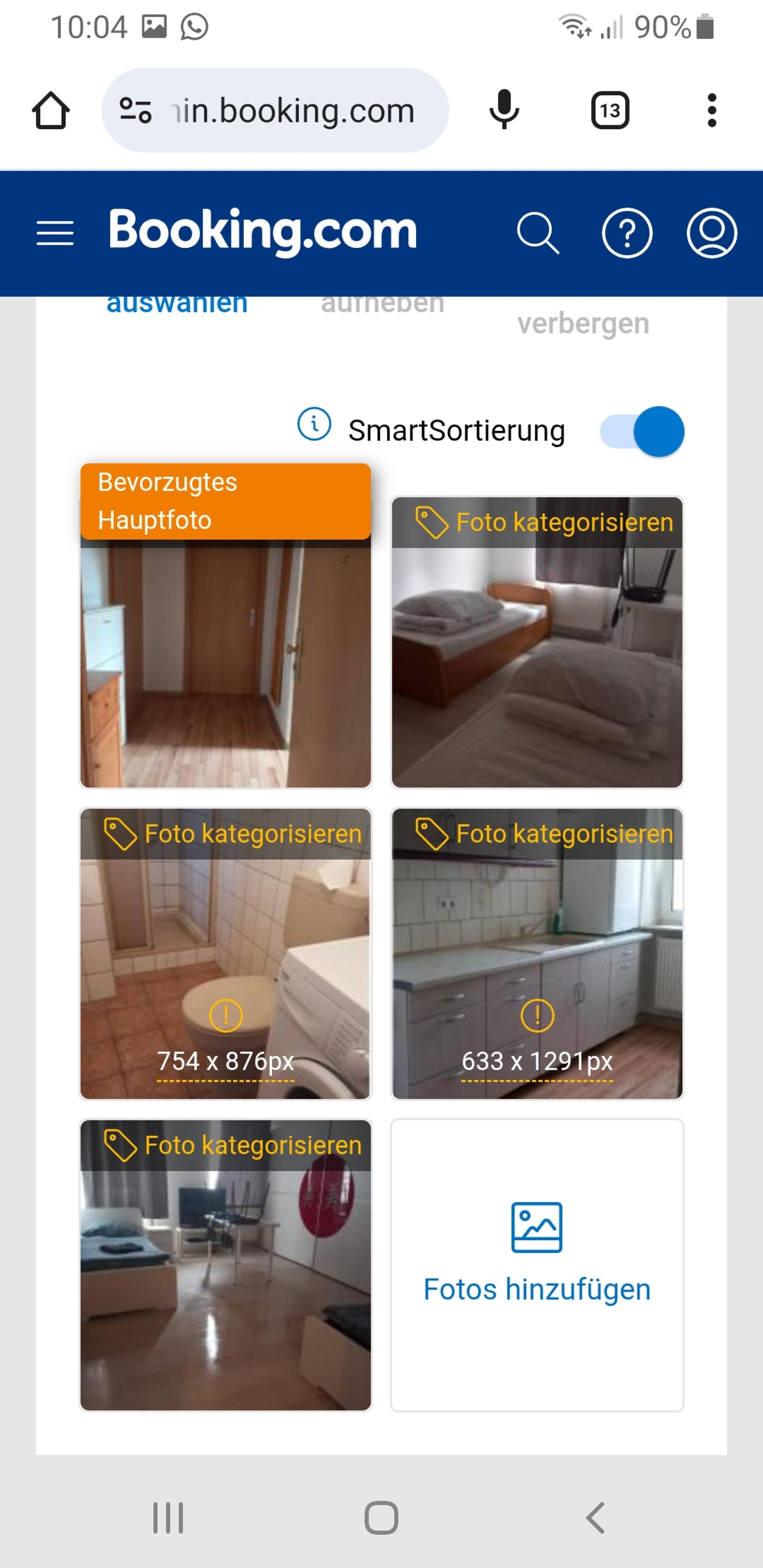Viewport: 763px width, 1568px height.
Task: Show SmartSortierung info tooltip
Action: [x=314, y=424]
